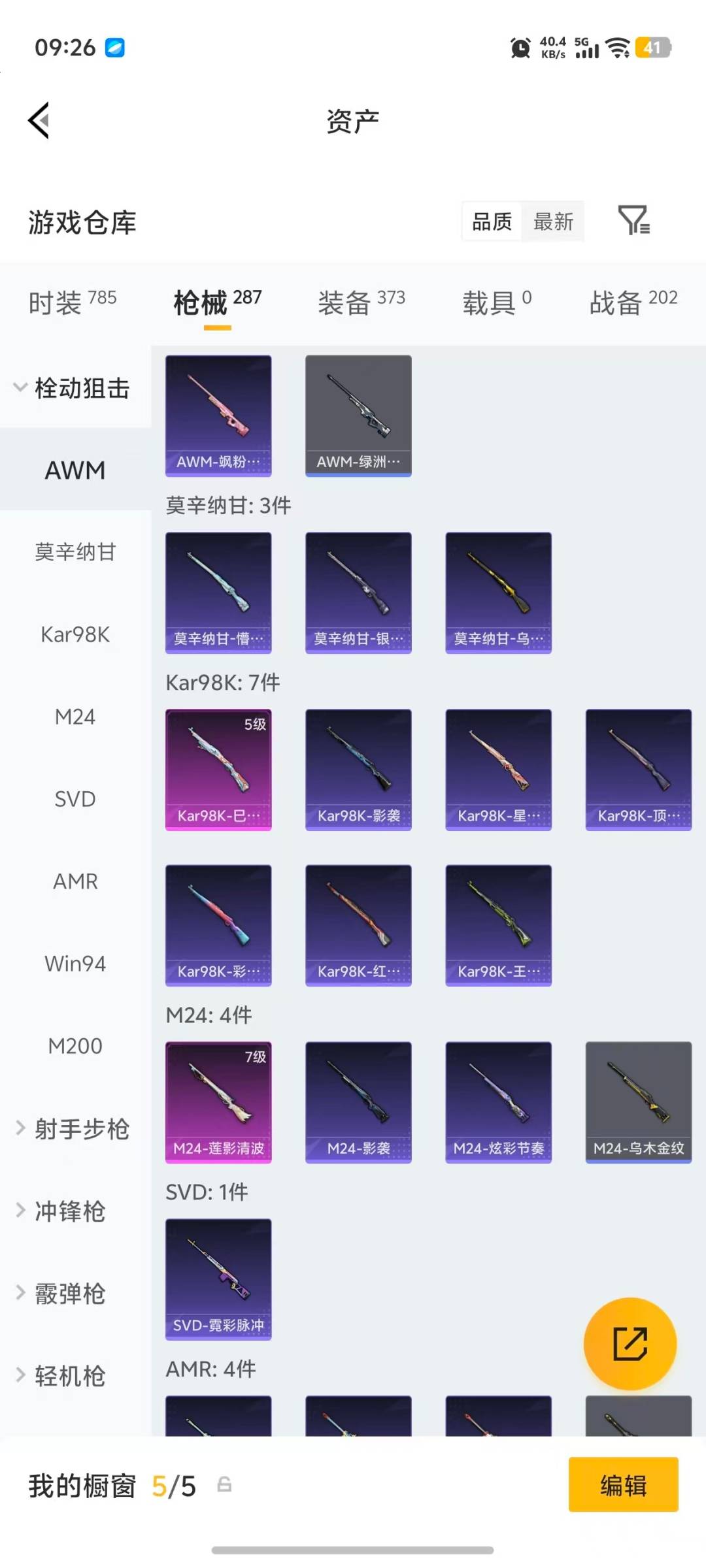Tap the lock icon beside 我的橱窗
Image resolution: width=706 pixels, height=1568 pixels.
[226, 1484]
